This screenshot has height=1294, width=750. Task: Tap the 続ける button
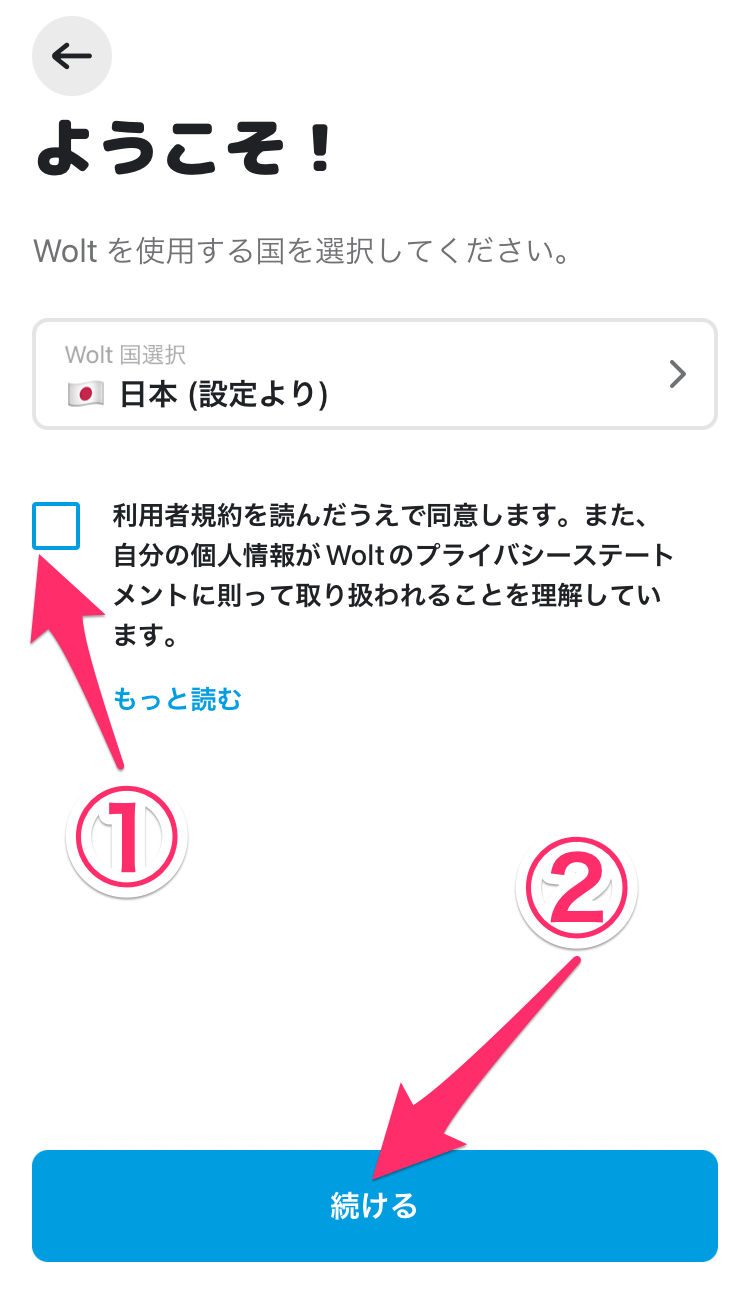click(375, 1205)
